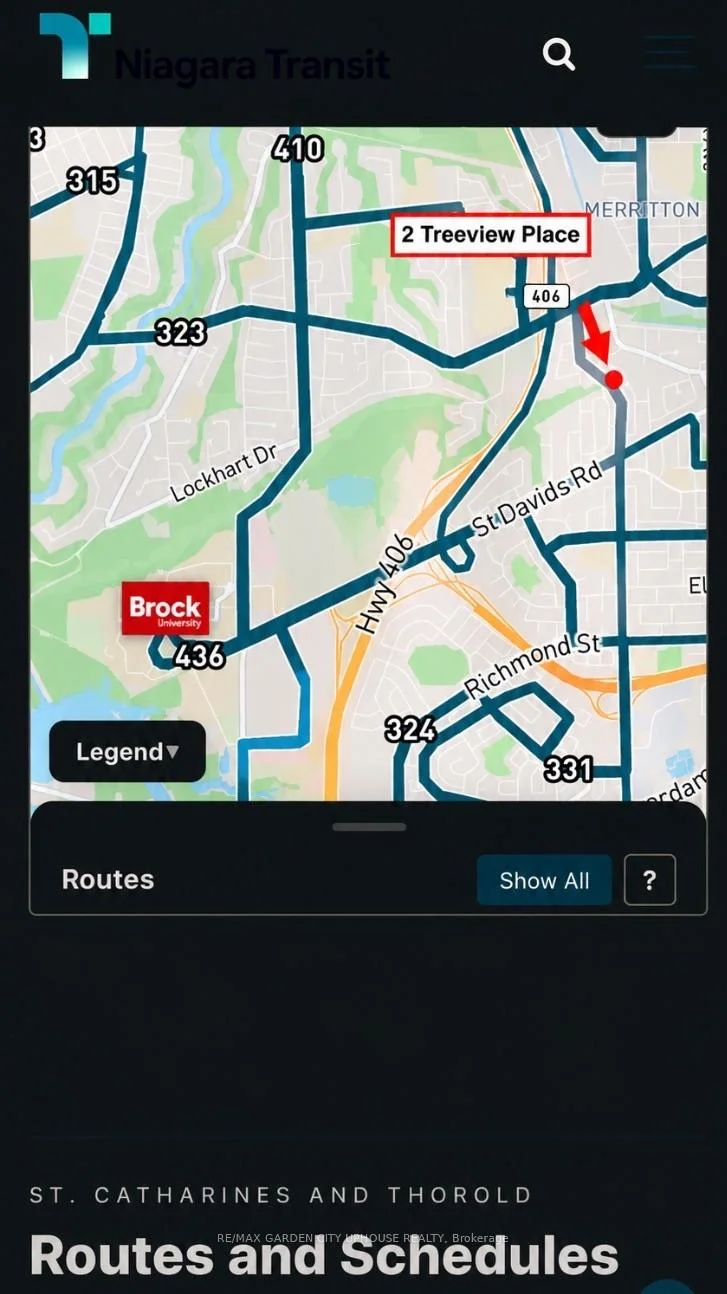
Task: Open the routes help question mark
Action: pos(650,880)
